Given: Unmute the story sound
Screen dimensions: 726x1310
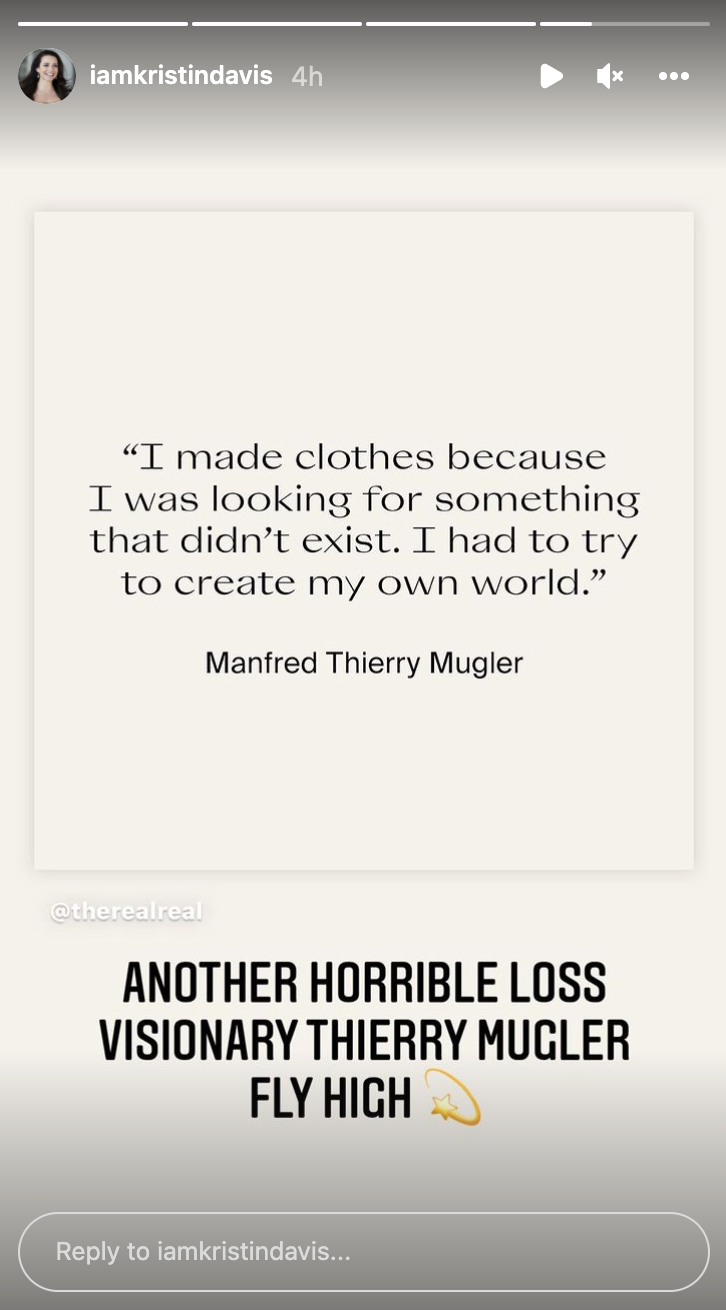Looking at the screenshot, I should 610,76.
